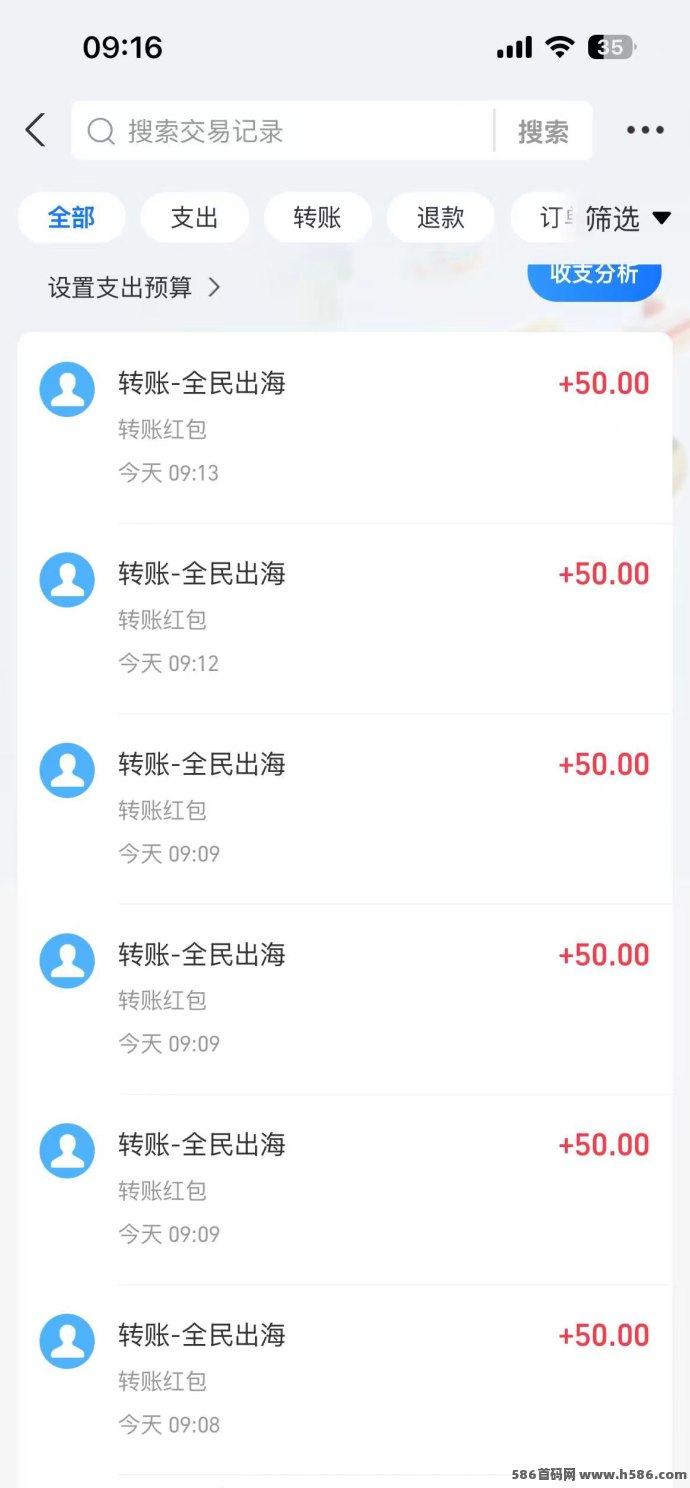Switch to the 支出 tab

[194, 218]
